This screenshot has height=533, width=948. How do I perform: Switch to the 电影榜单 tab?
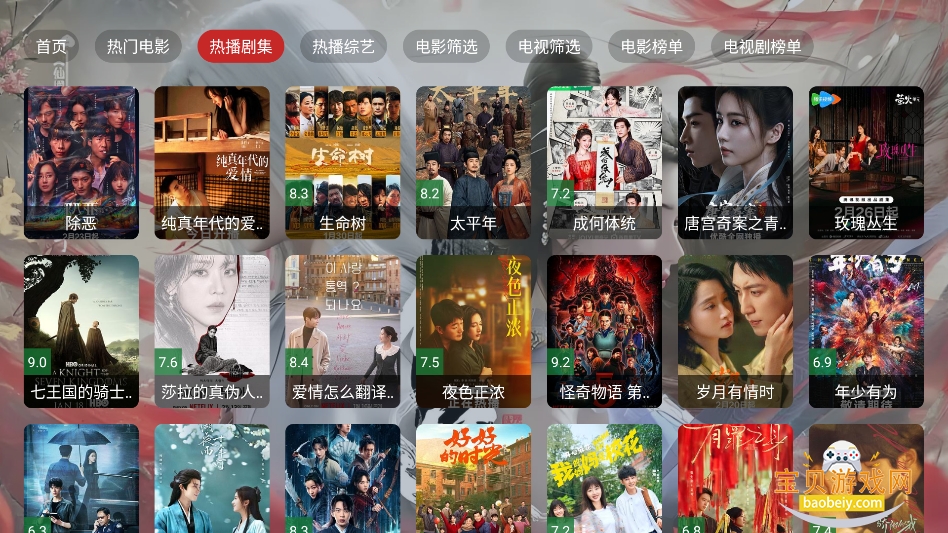pyautogui.click(x=652, y=46)
